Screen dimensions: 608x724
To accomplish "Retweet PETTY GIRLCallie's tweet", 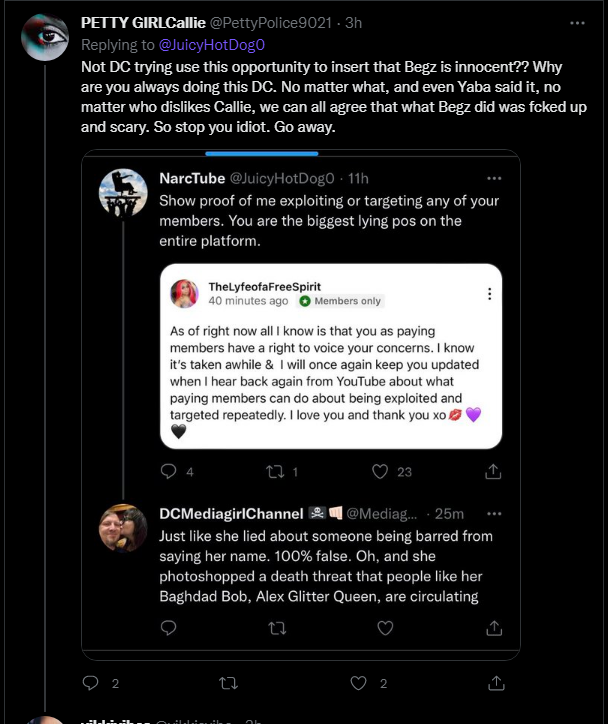I will [x=228, y=684].
